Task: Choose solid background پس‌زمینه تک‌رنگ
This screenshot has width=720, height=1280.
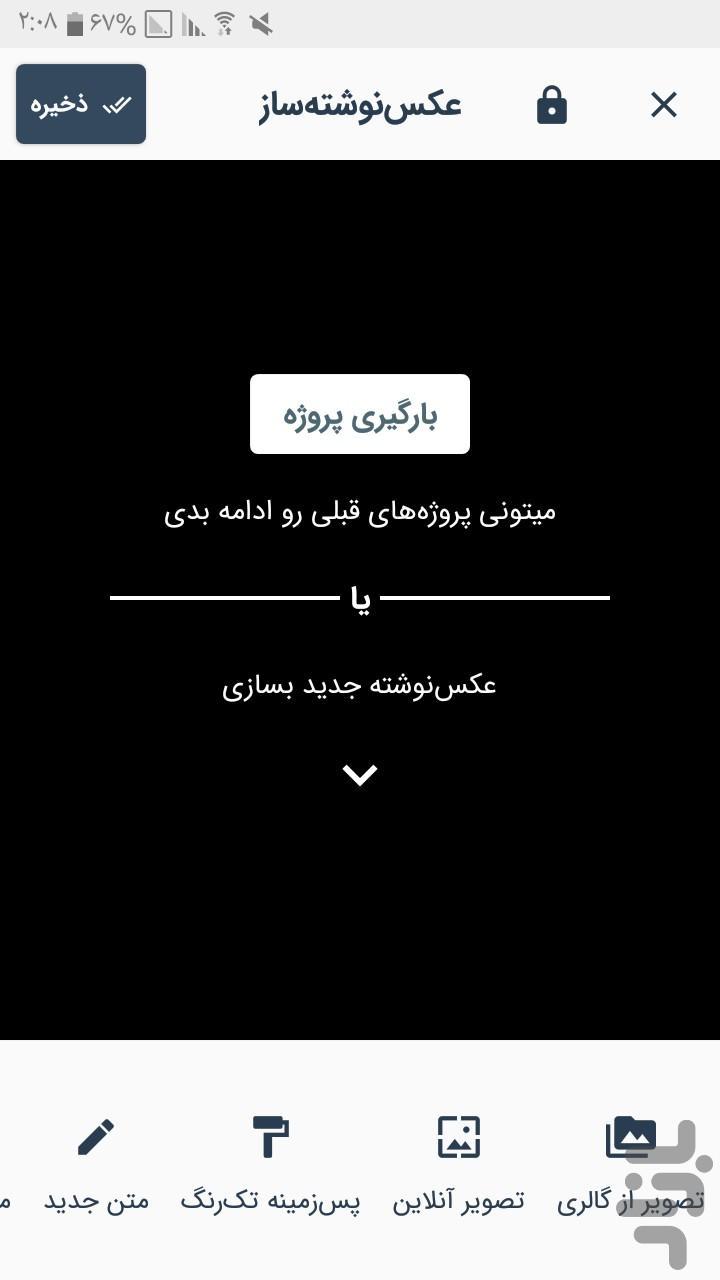Action: pos(270,1160)
